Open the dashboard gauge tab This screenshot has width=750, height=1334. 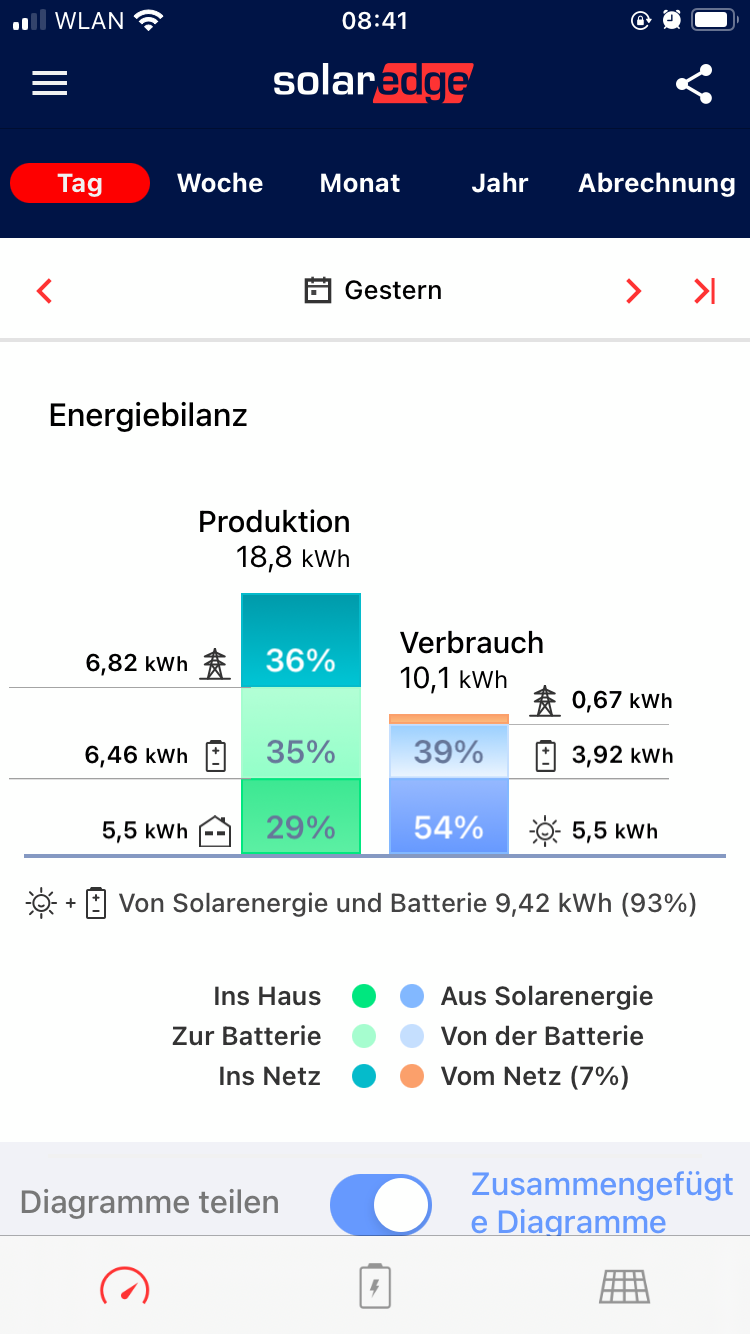[x=125, y=1287]
